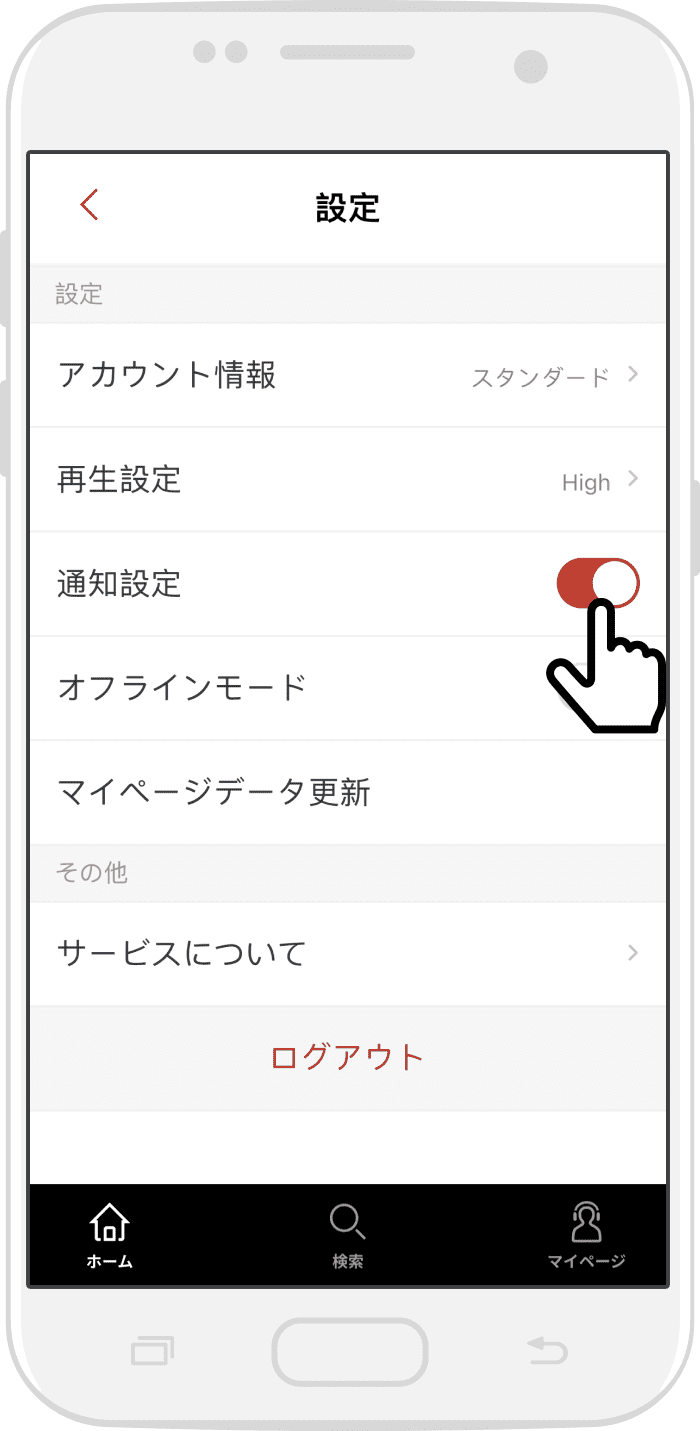This screenshot has height=1431, width=700.
Task: Open 再生設定 playback settings
Action: click(347, 480)
